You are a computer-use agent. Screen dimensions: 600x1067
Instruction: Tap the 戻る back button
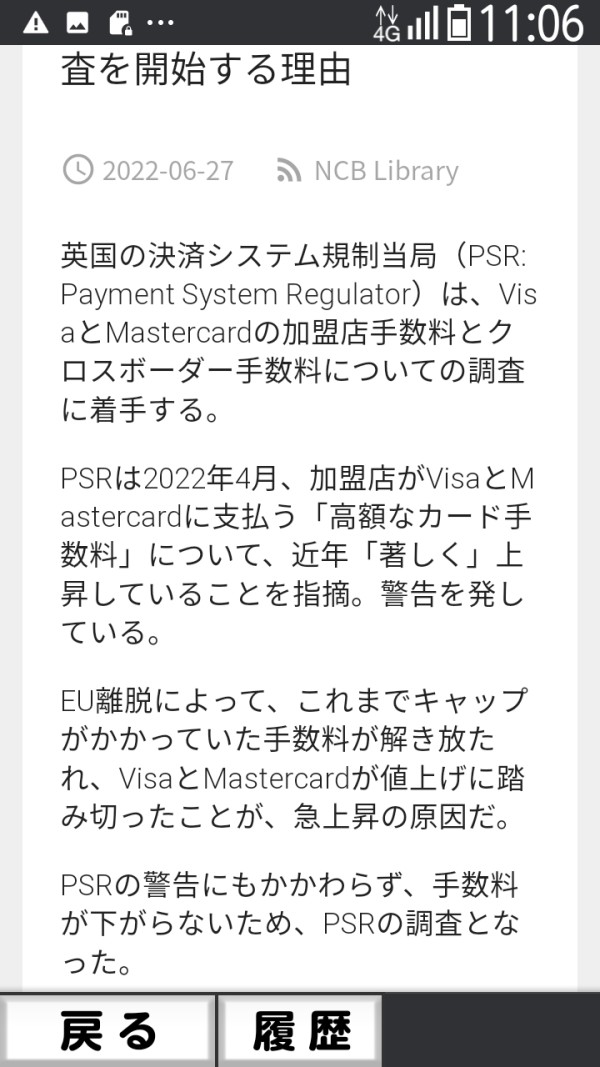(107, 1030)
